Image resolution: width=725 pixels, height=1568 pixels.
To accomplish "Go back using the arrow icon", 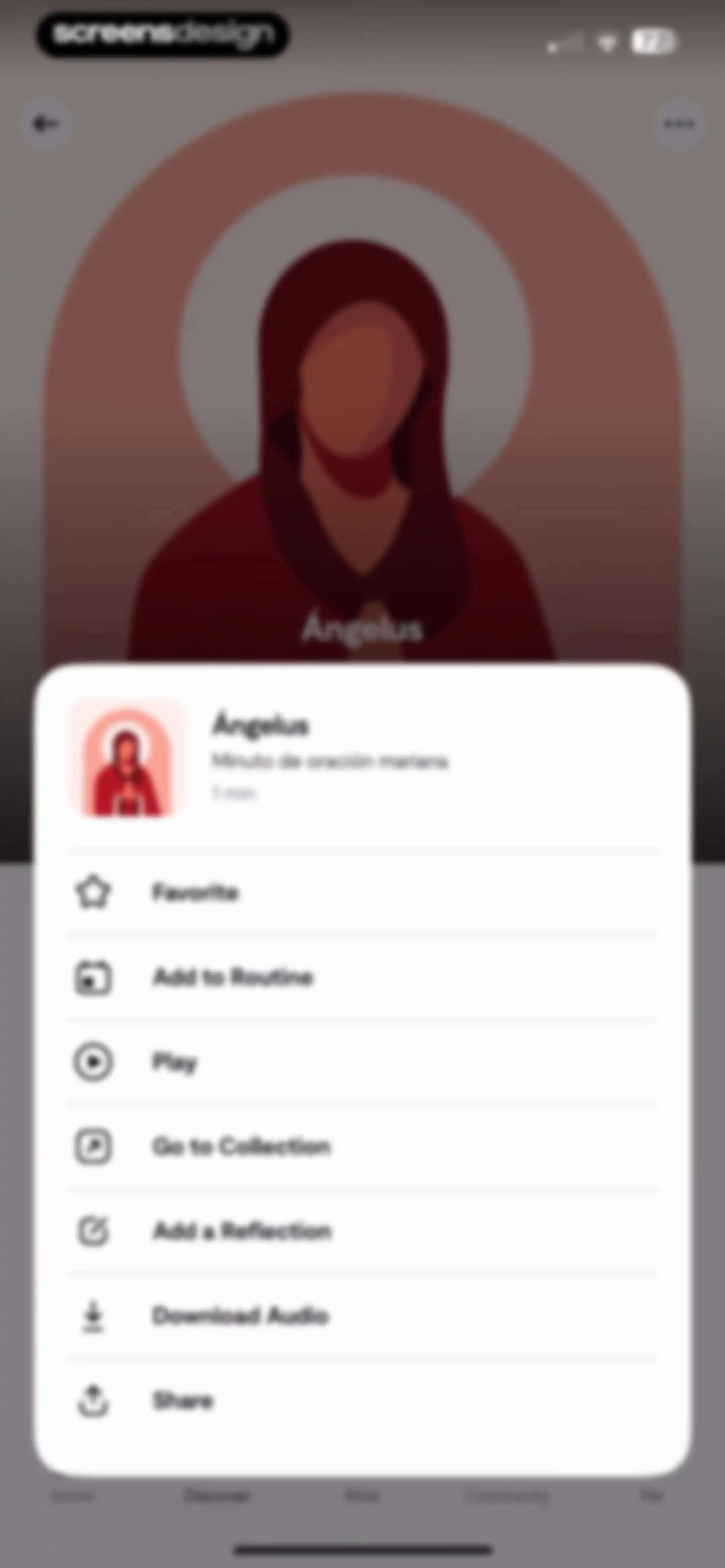I will pyautogui.click(x=46, y=124).
